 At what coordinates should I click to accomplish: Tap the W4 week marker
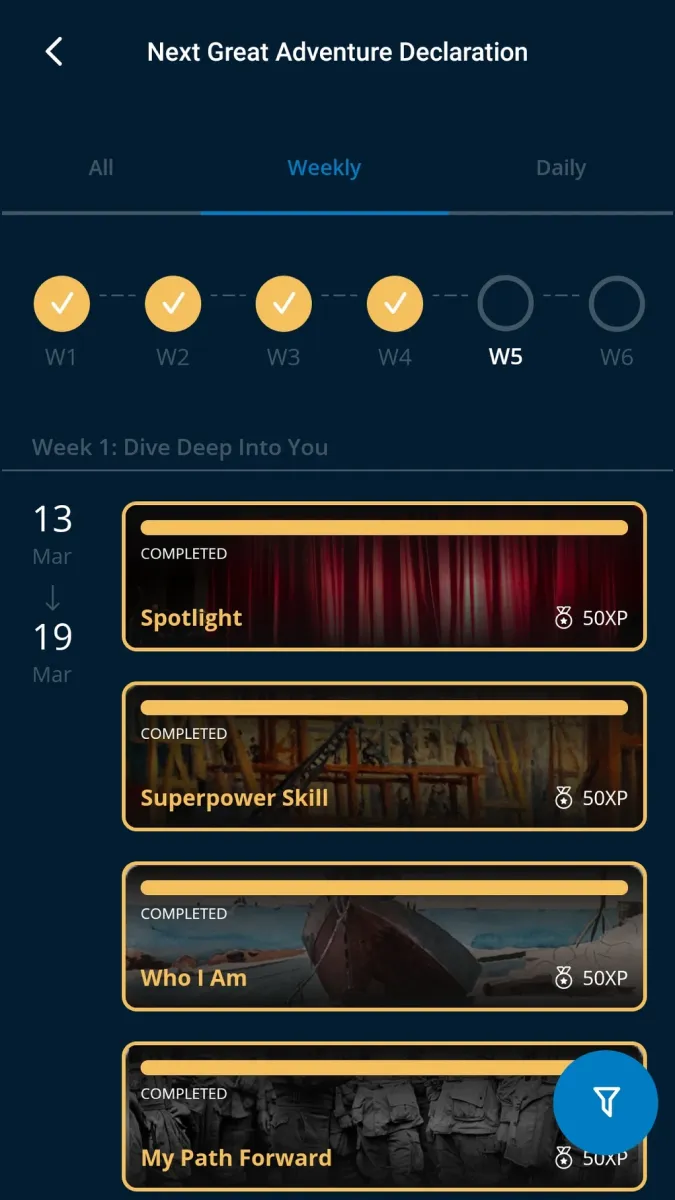(x=395, y=304)
